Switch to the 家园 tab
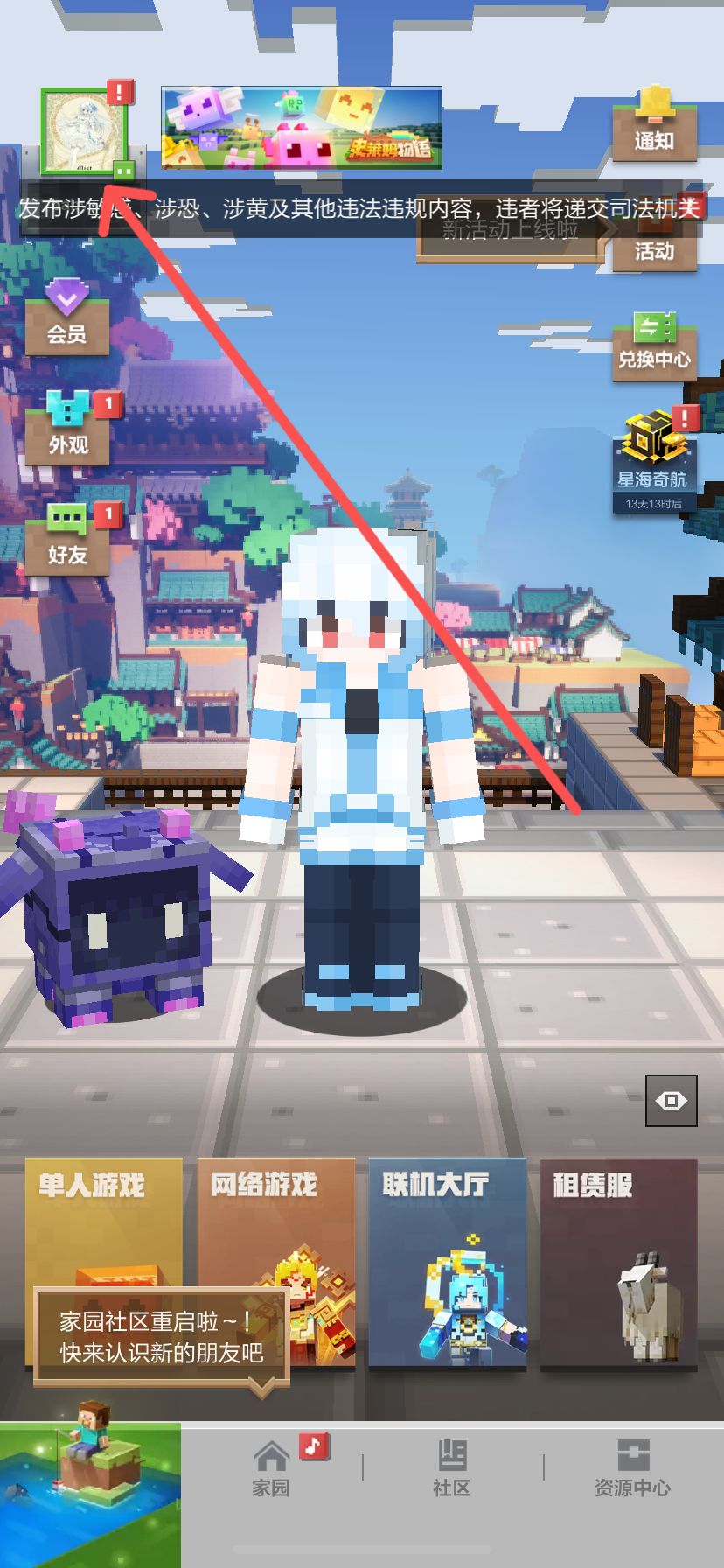 pos(271,1468)
